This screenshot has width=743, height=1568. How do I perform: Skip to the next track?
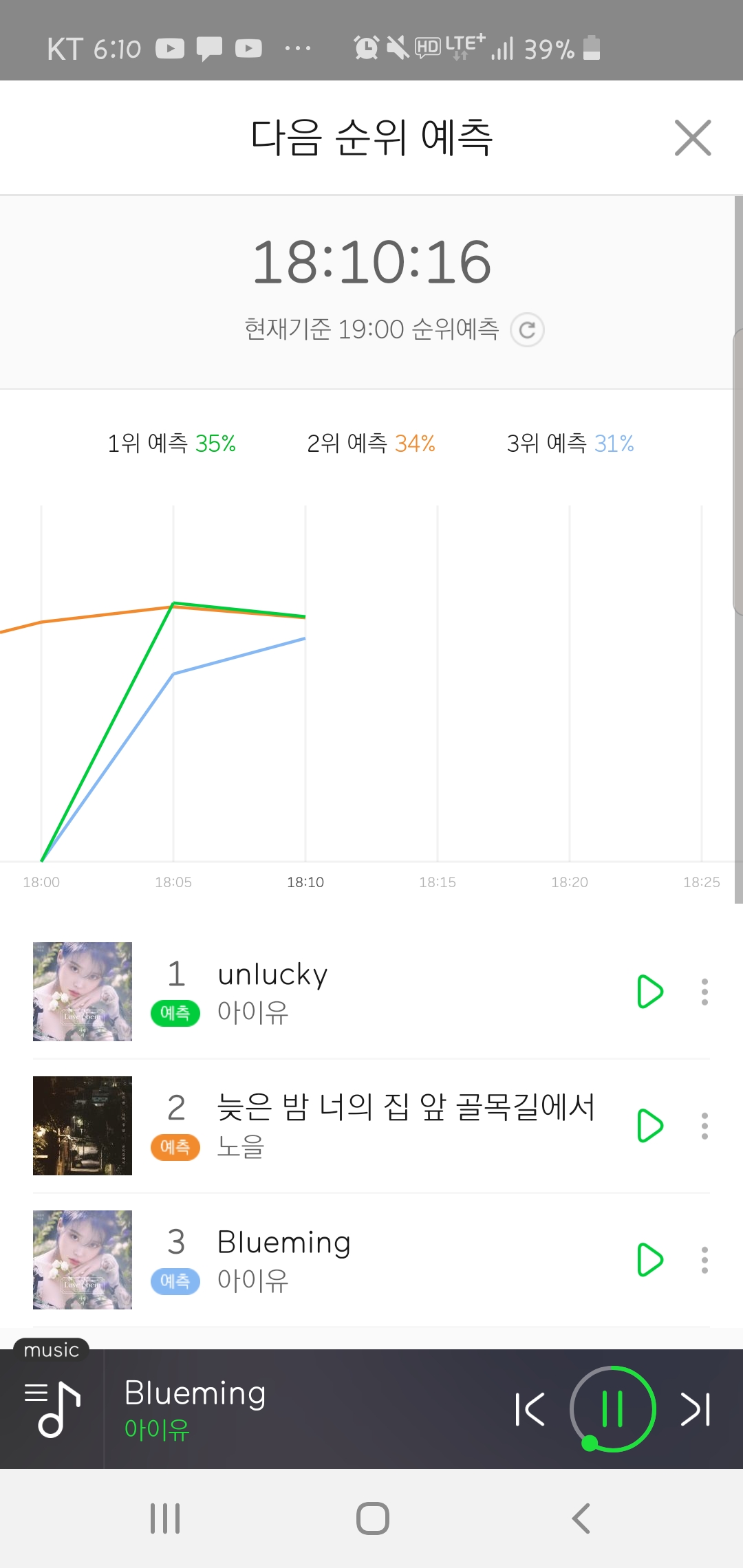(x=695, y=1408)
